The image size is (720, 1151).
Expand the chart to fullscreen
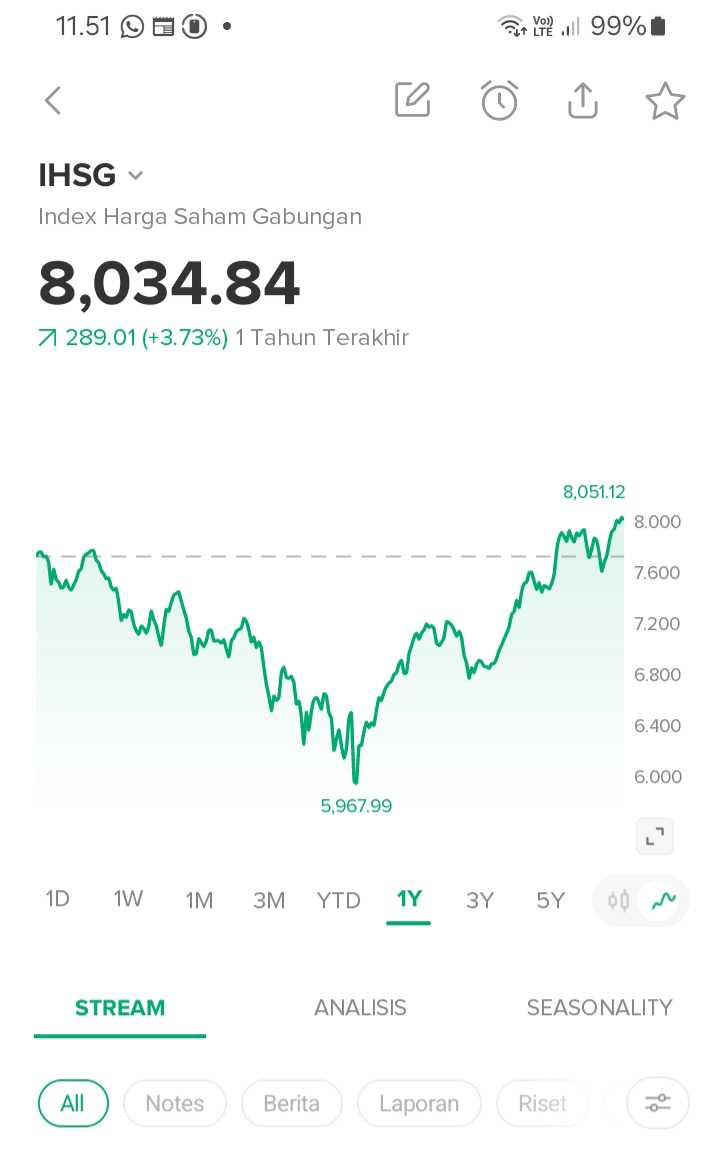[x=655, y=837]
